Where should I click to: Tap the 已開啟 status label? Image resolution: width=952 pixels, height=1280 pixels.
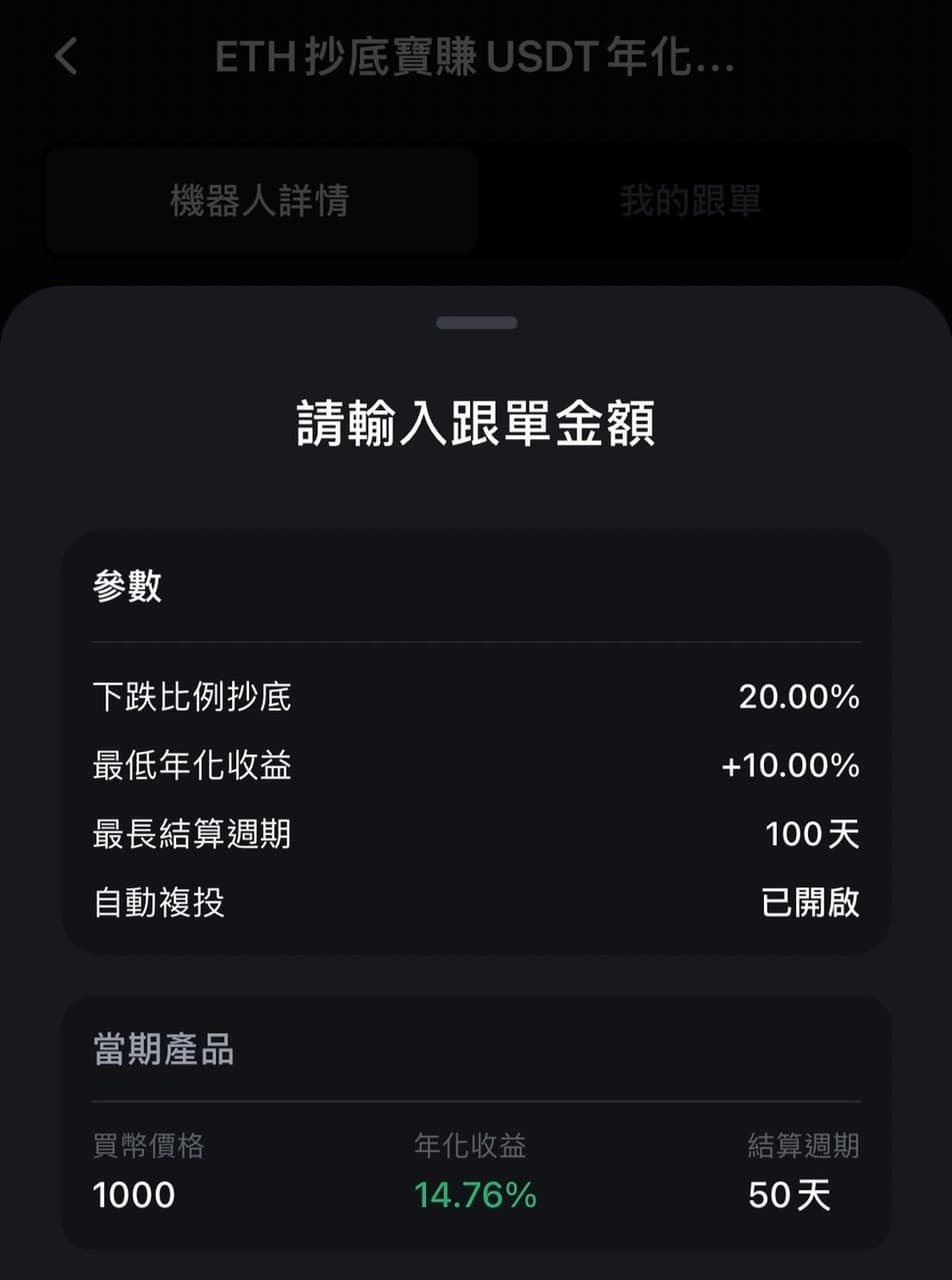813,902
